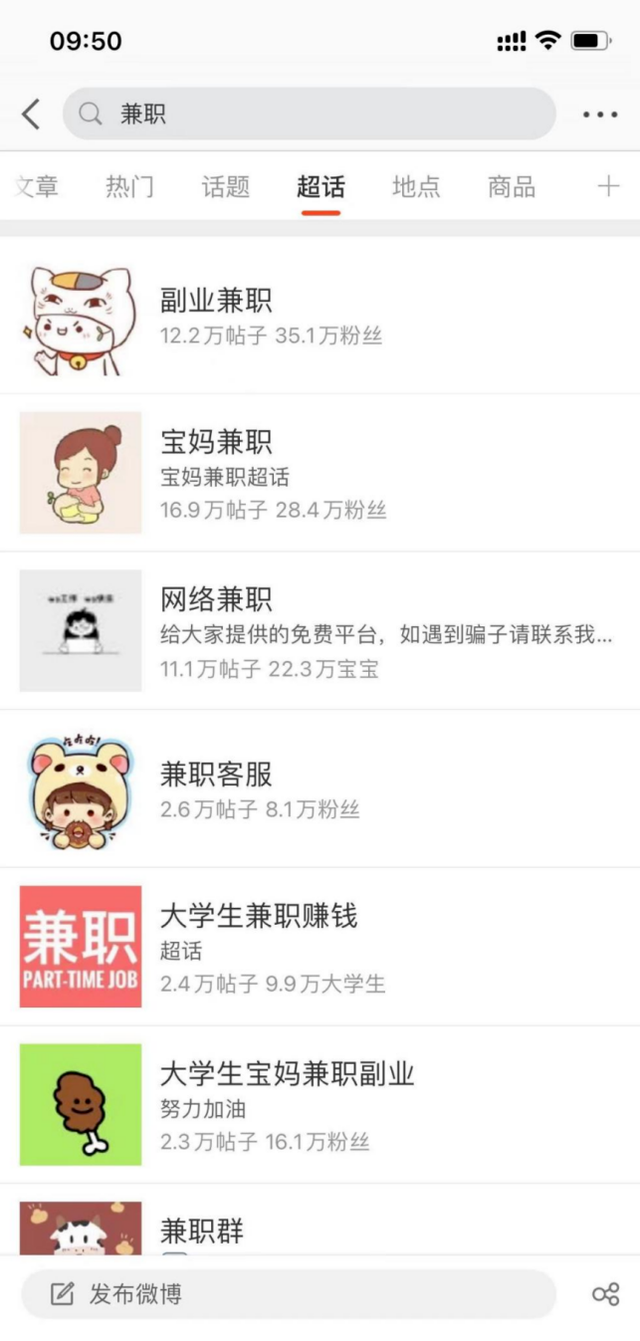
Task: Tap the share icon beside 发布微博
Action: pos(606,1295)
